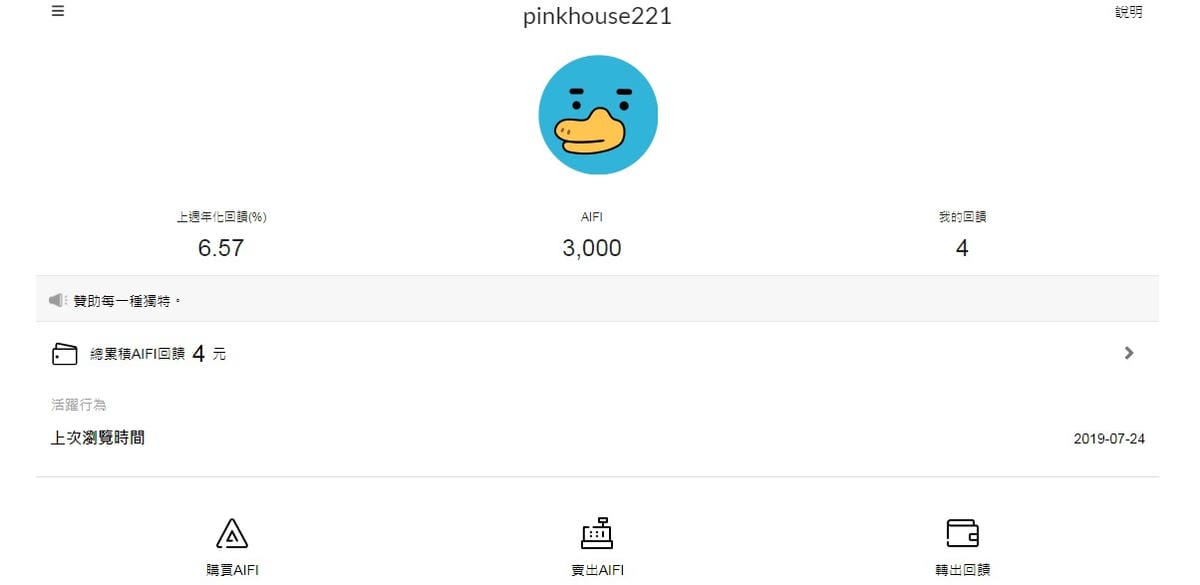Select the 賣出AIFI sell button
This screenshot has width=1200, height=585.
(597, 546)
